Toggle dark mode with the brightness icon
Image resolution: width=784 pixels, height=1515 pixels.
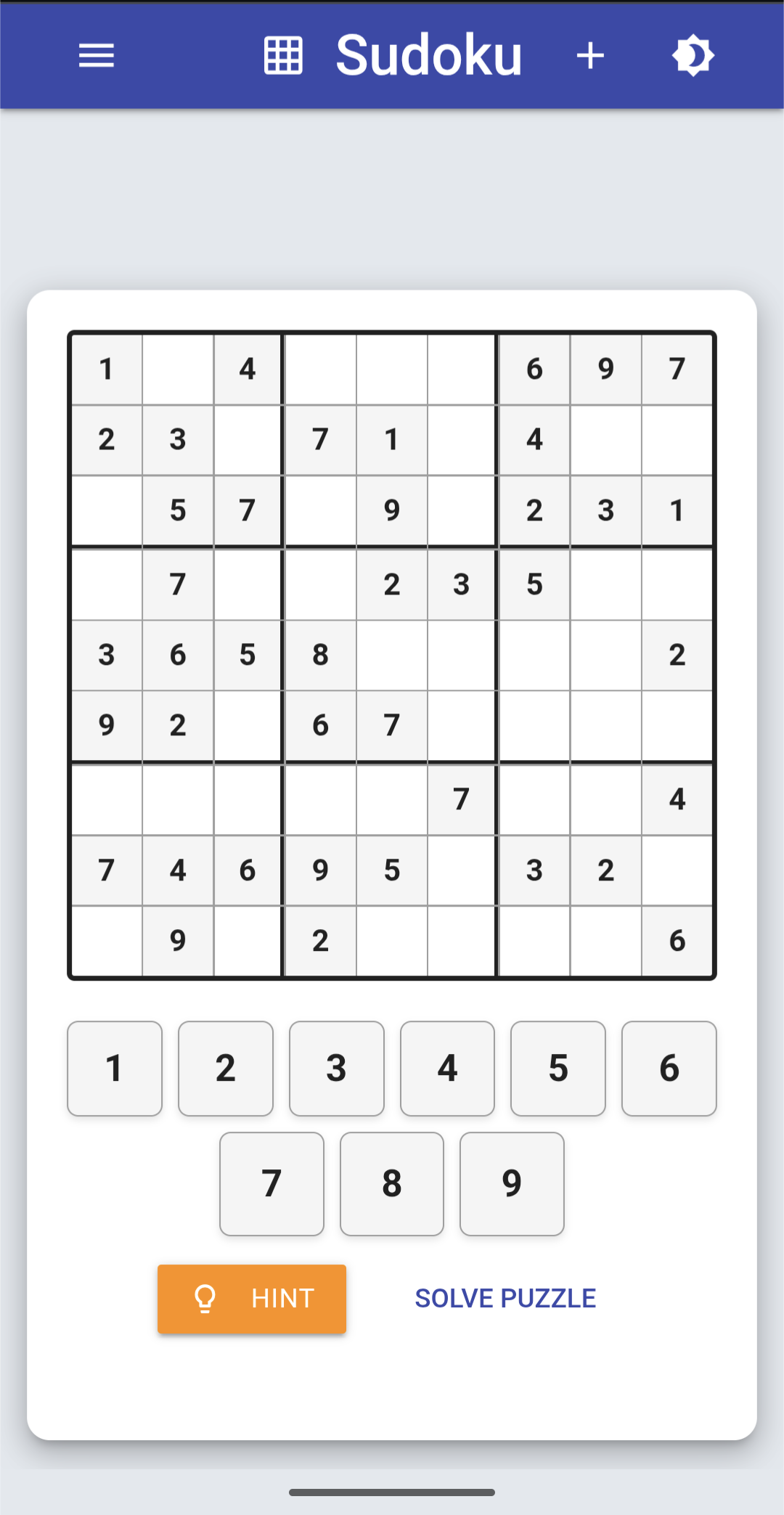point(694,55)
